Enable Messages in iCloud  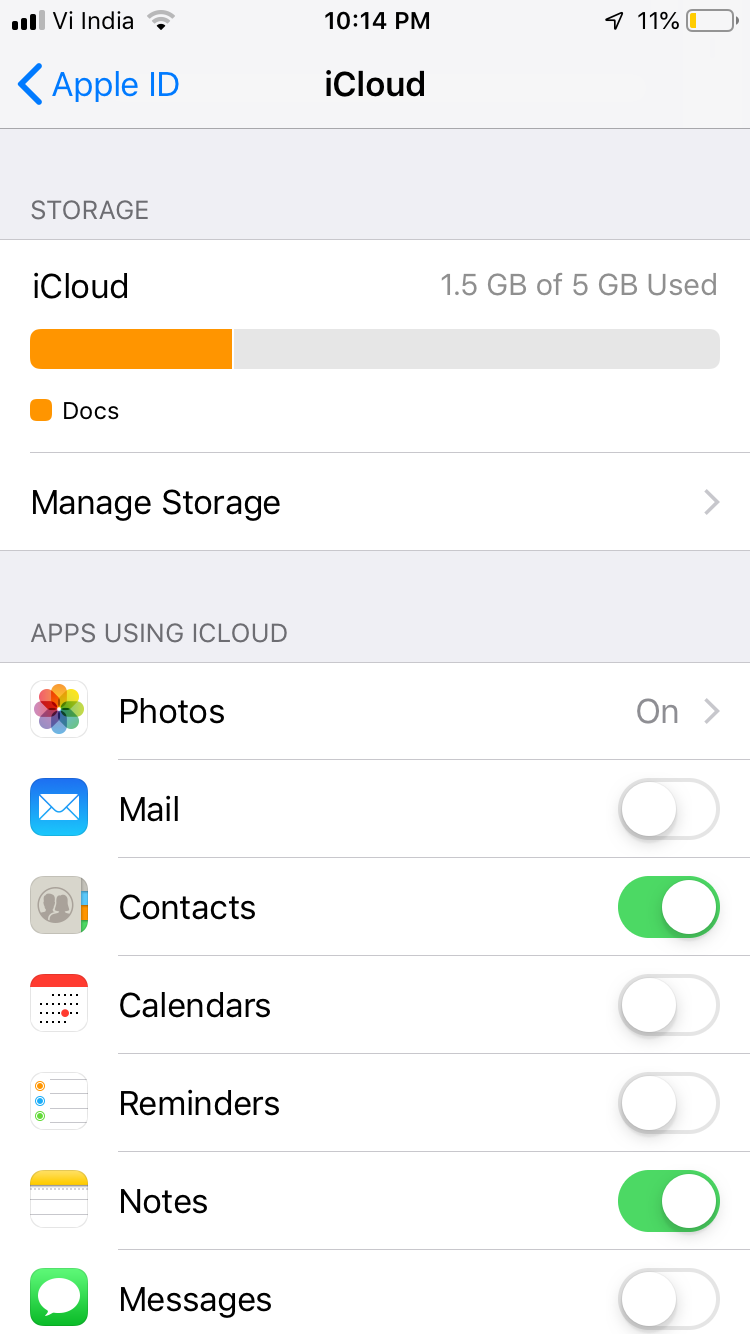pyautogui.click(x=668, y=1299)
